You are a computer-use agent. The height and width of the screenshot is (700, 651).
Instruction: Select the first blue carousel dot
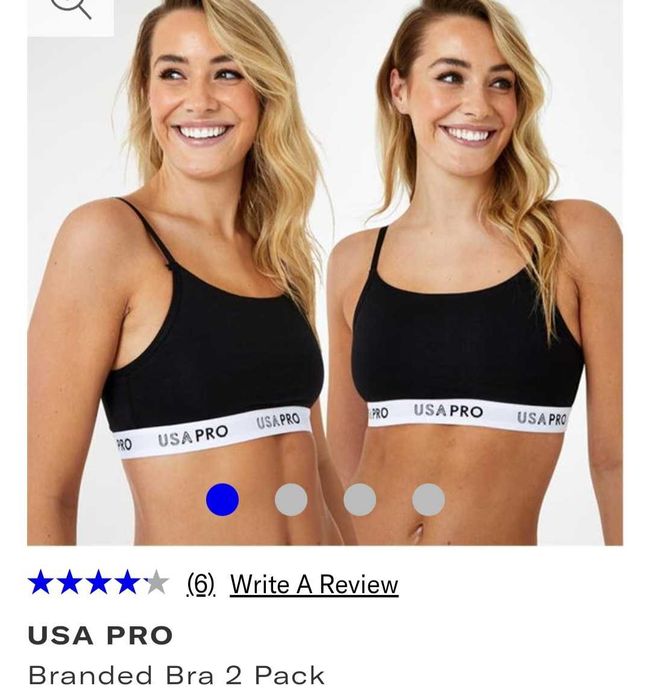[222, 499]
